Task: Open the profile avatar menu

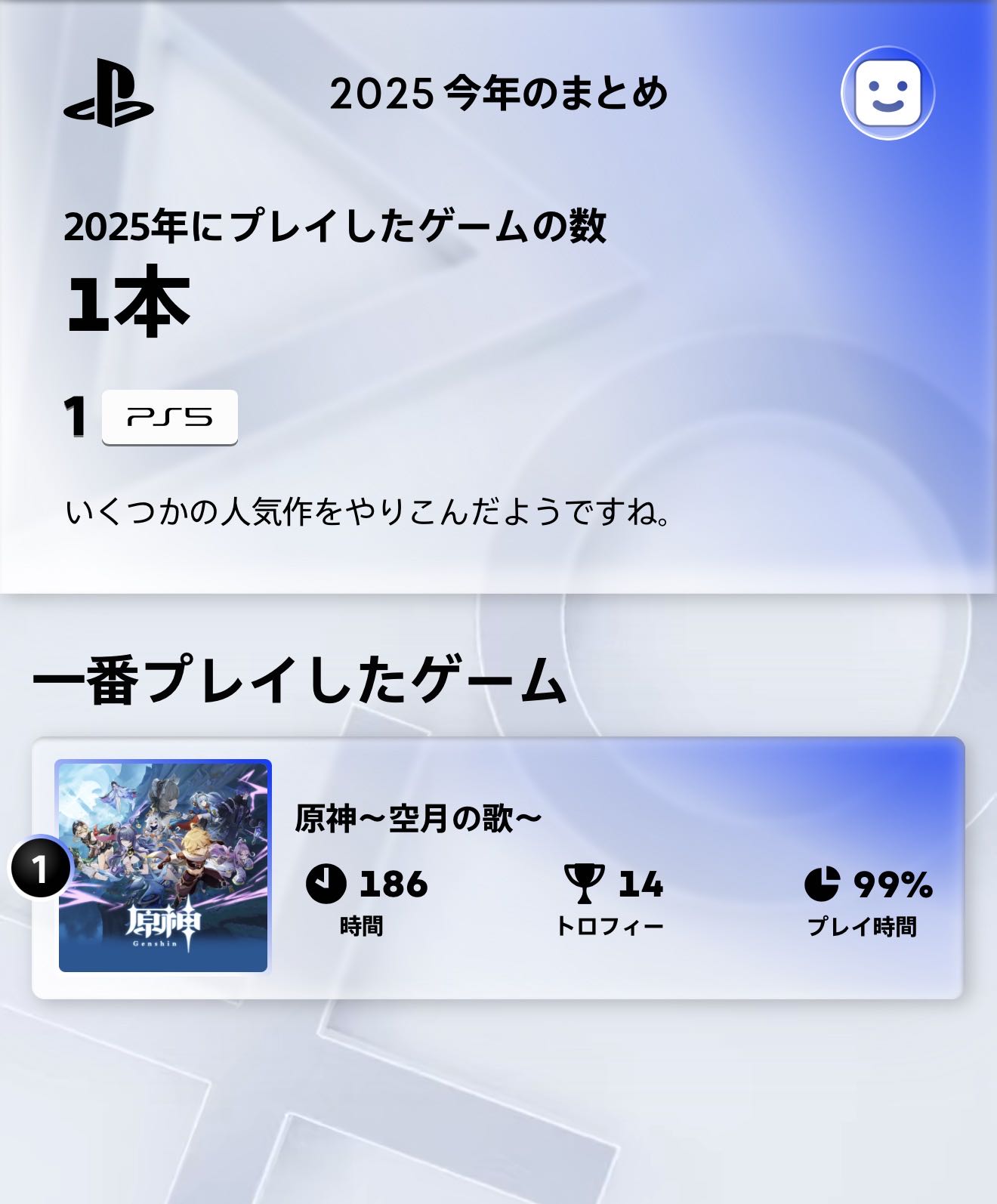Action: click(887, 93)
